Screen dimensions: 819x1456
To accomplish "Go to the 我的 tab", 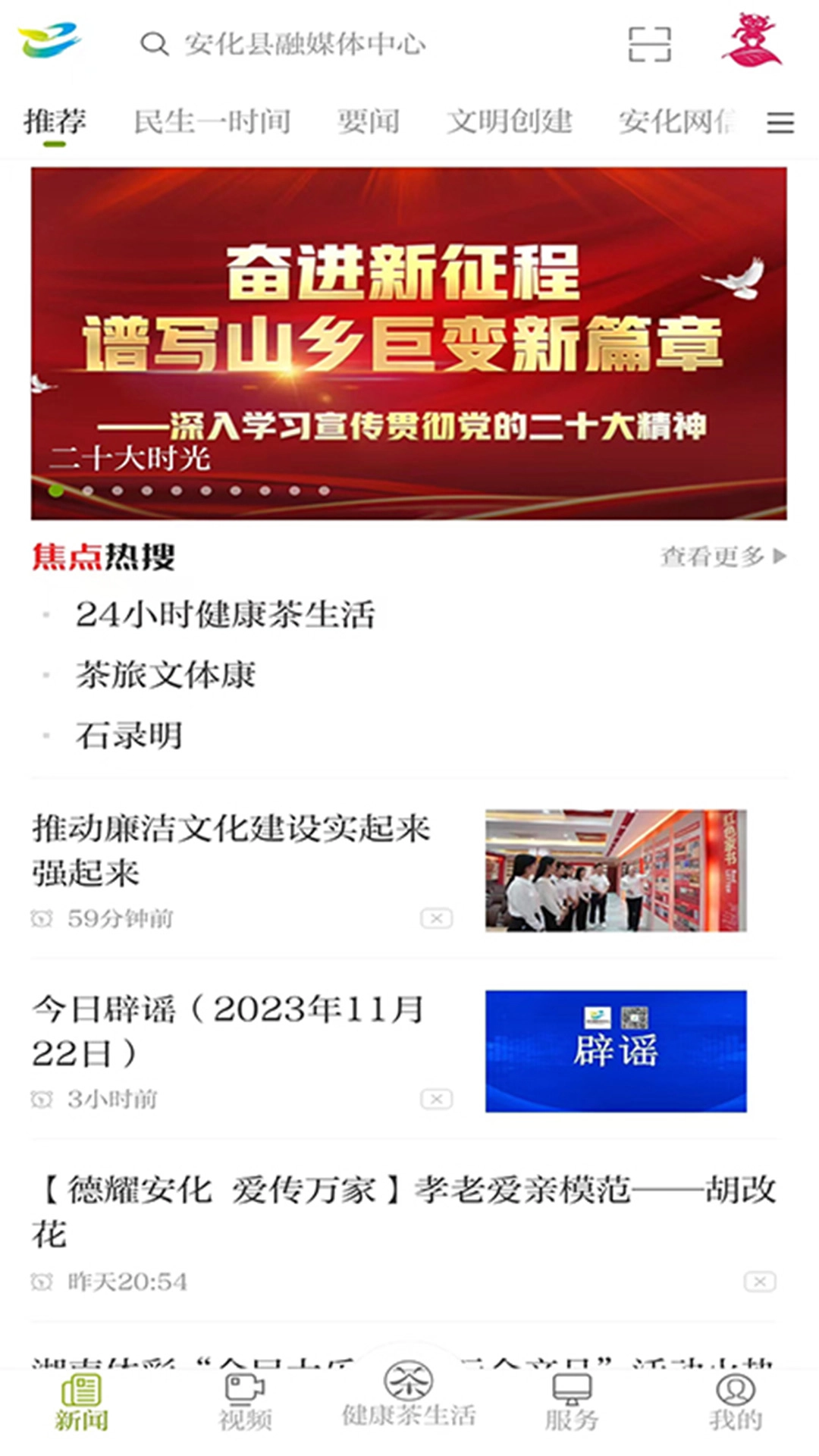I will 735,1401.
